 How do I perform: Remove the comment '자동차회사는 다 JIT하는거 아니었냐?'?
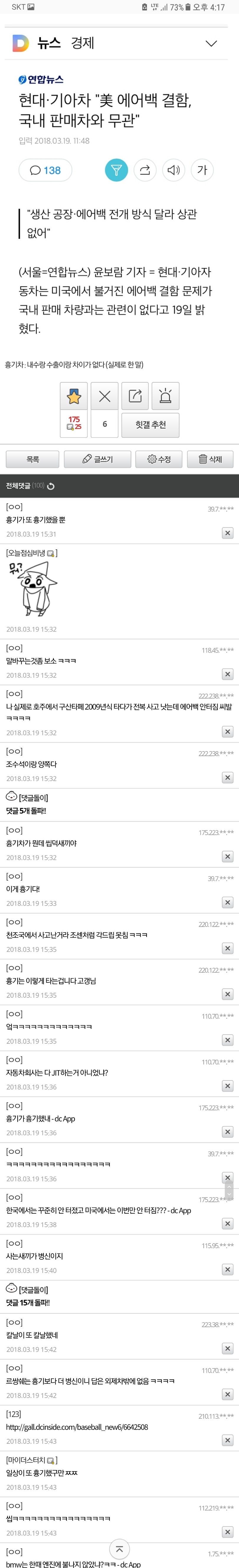227,1086
